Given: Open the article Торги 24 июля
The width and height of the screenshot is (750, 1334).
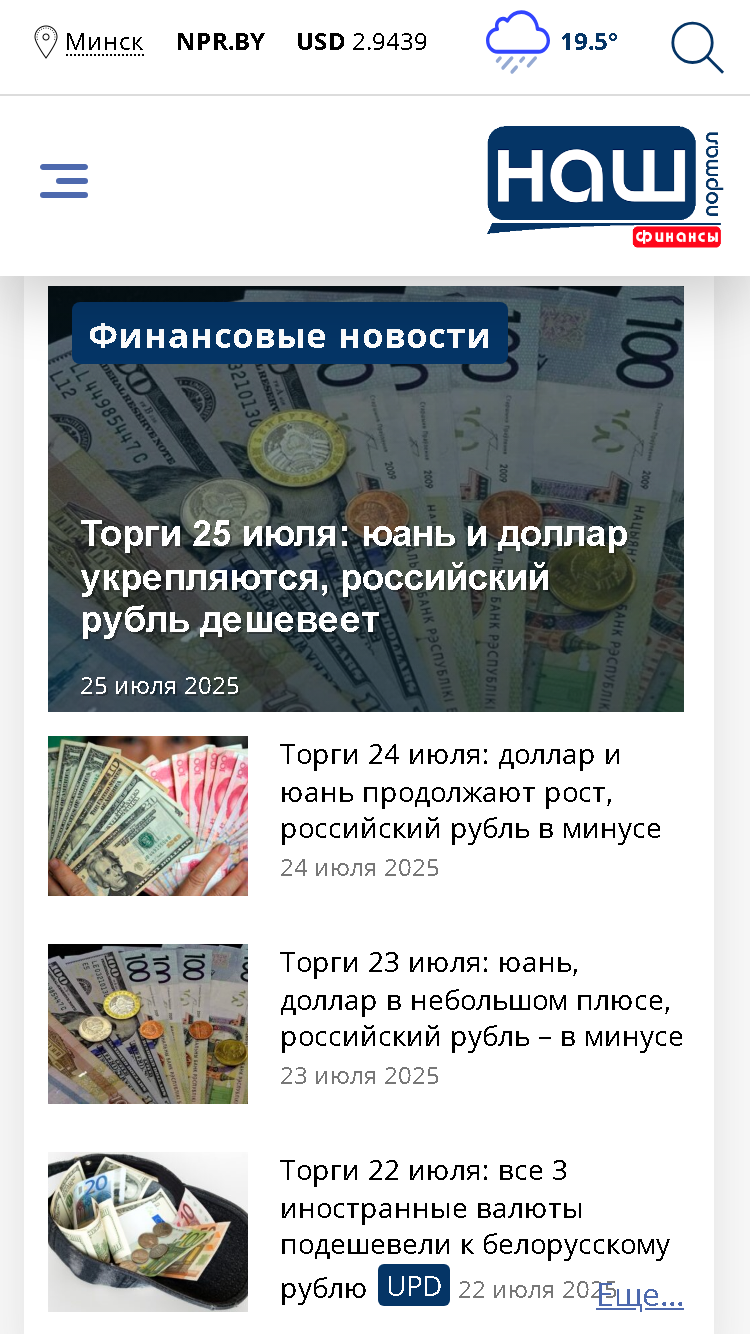Looking at the screenshot, I should (471, 792).
